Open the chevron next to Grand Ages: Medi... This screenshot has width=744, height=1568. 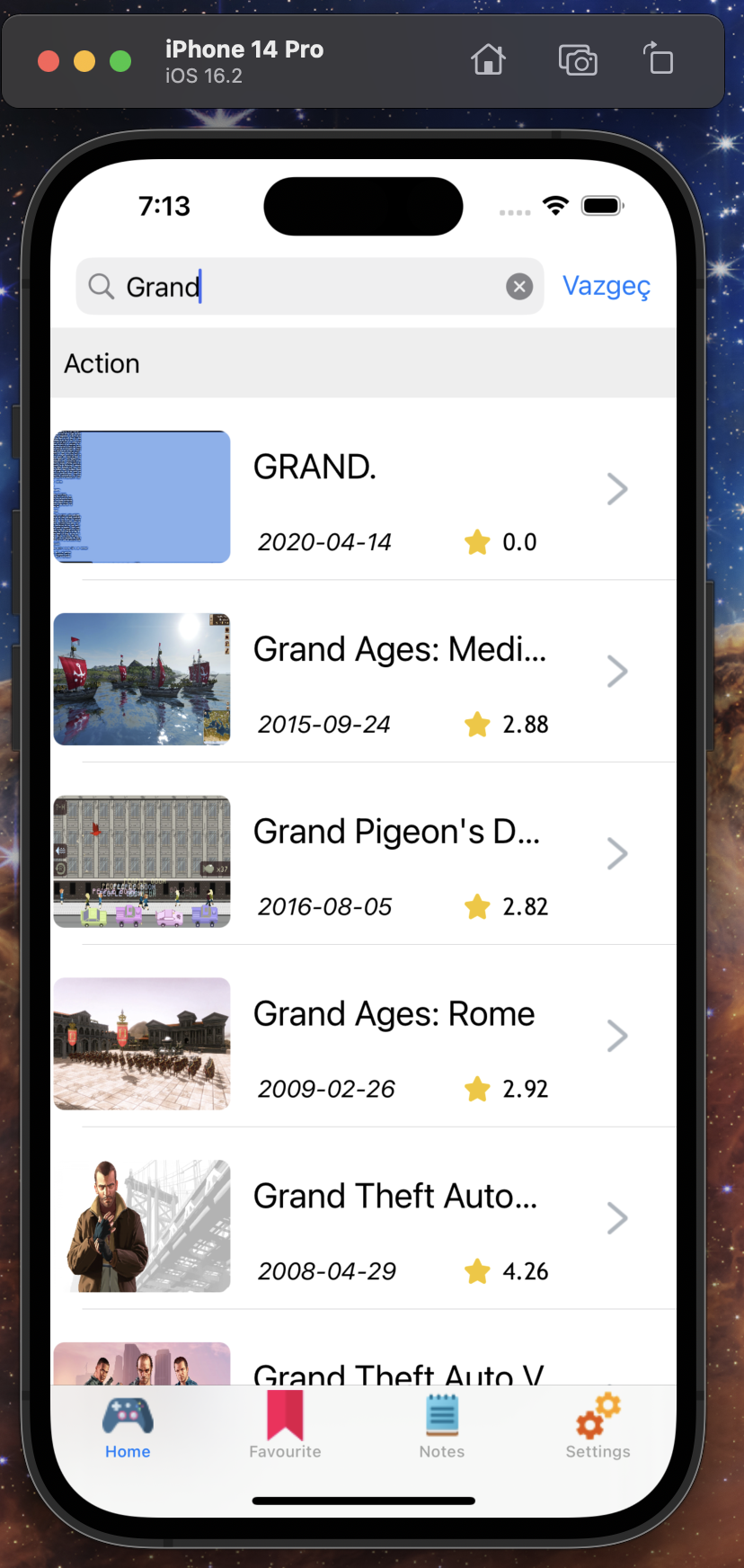(617, 671)
